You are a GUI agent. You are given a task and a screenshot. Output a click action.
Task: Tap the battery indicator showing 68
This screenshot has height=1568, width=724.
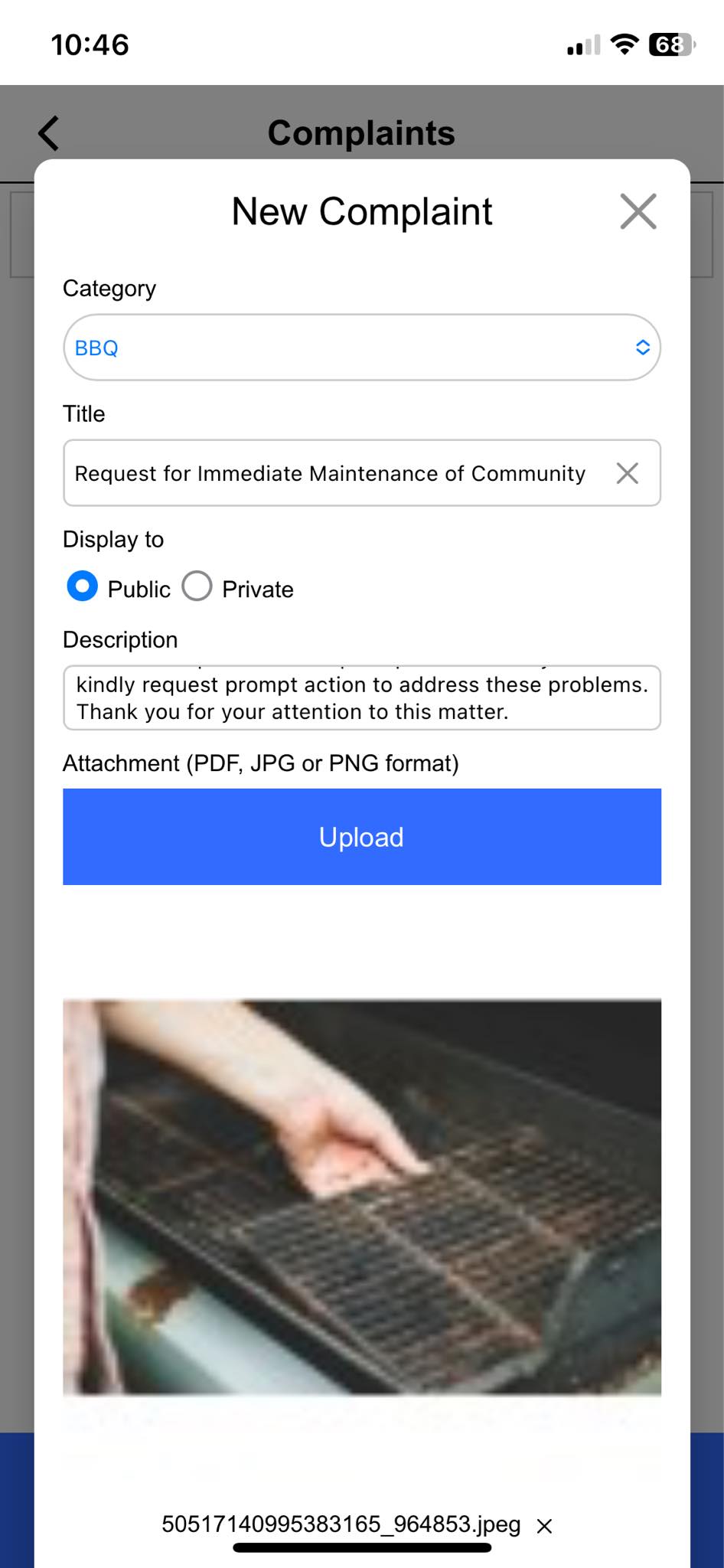pyautogui.click(x=672, y=44)
